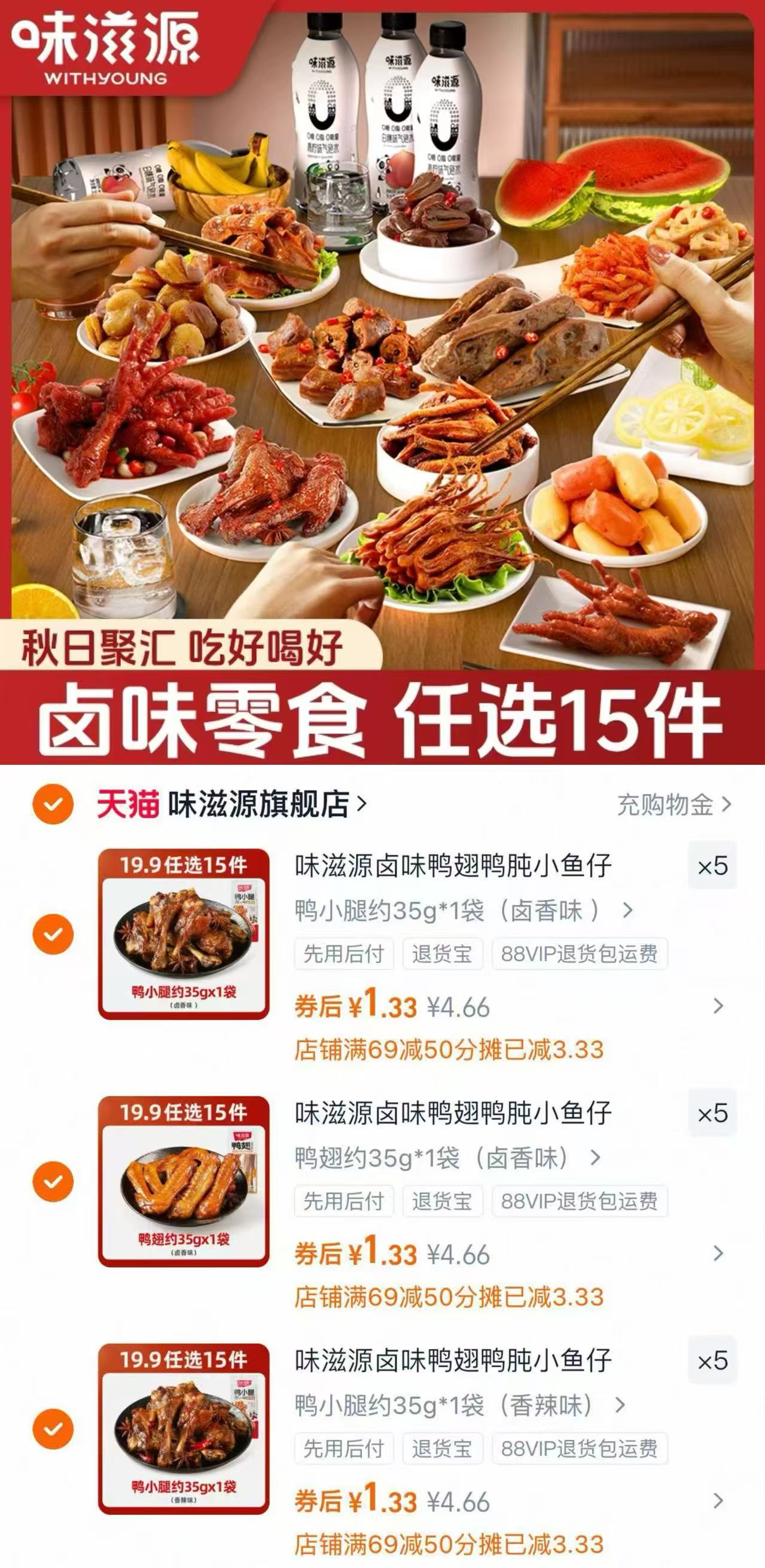
Task: Deselect the store-wide 味滋源旗舰店 checkbox
Action: [x=55, y=805]
